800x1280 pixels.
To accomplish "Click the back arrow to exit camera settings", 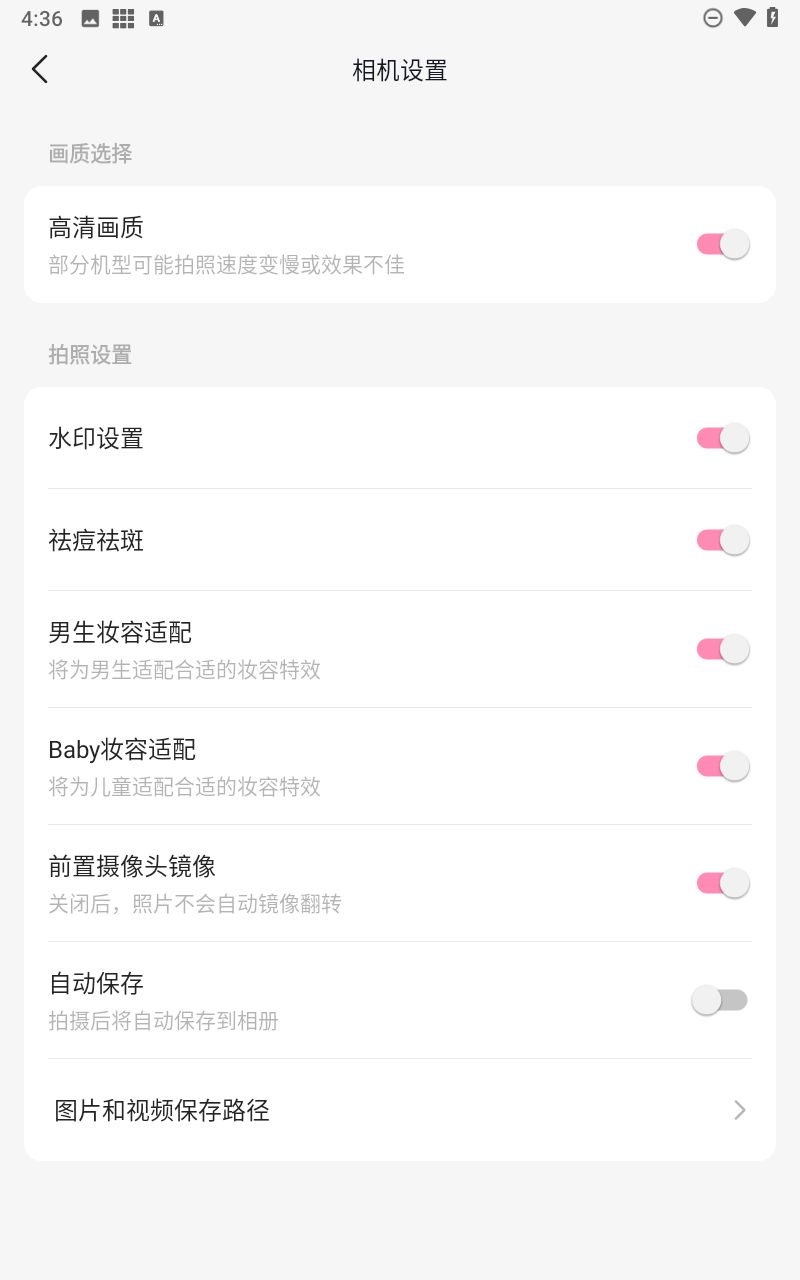I will (39, 69).
